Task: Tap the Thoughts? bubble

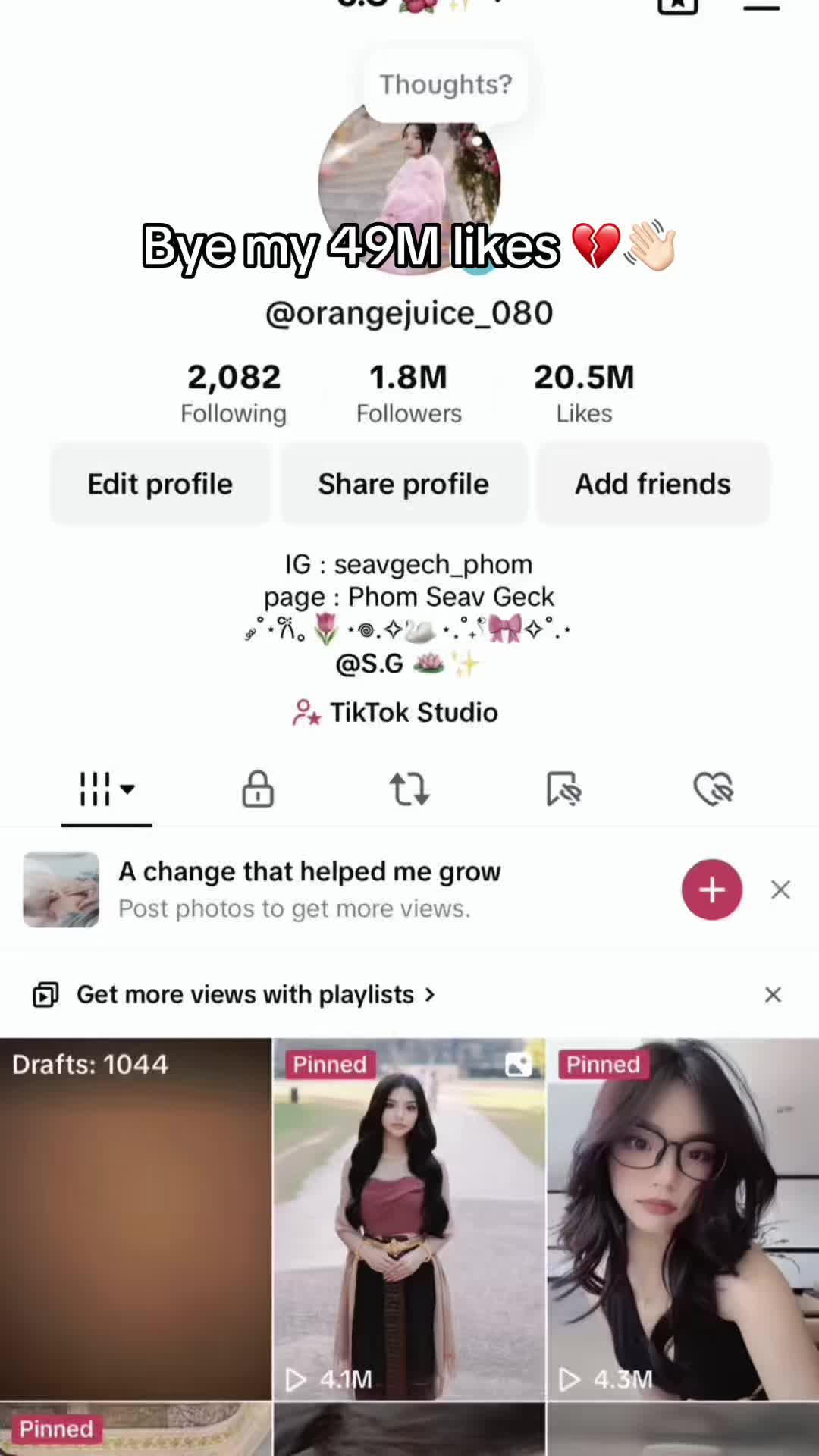Action: click(446, 84)
